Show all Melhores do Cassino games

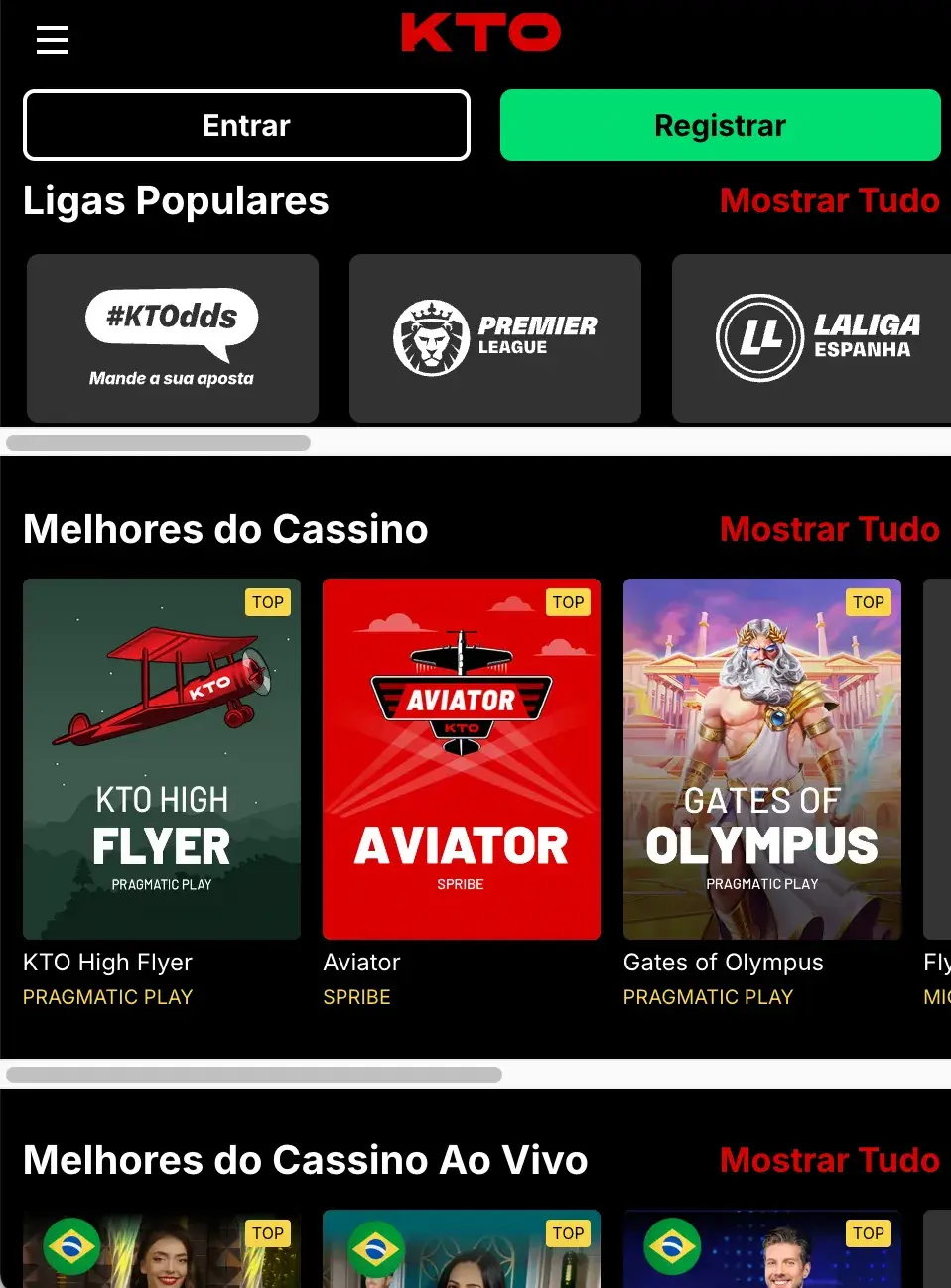(829, 529)
